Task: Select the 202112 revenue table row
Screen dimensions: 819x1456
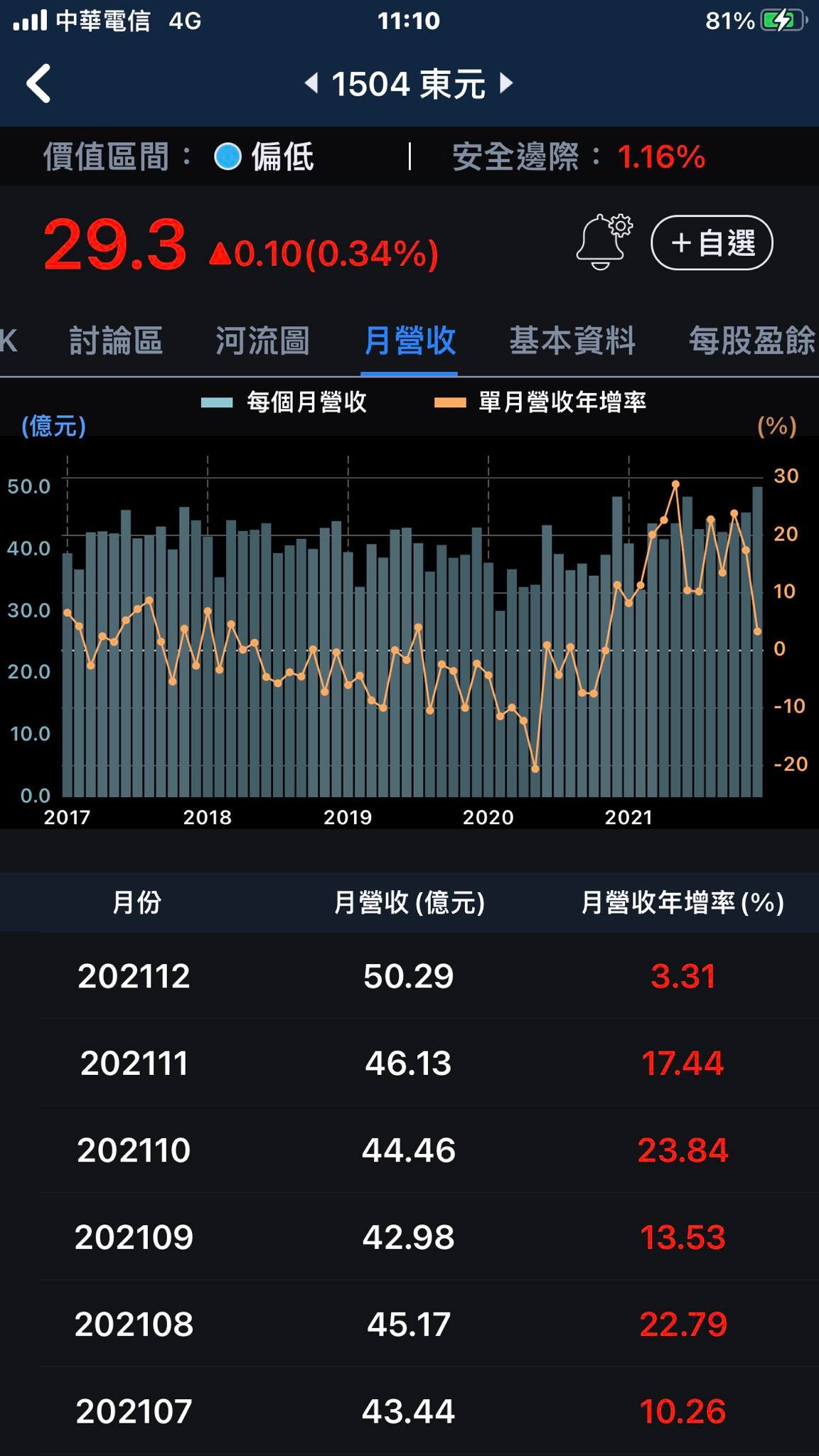Action: coord(409,977)
